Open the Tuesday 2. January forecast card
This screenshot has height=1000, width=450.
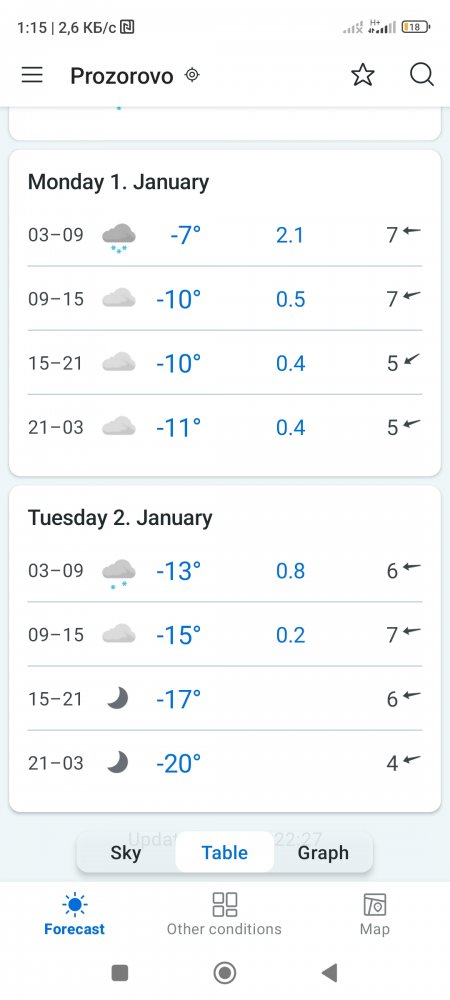pos(225,649)
